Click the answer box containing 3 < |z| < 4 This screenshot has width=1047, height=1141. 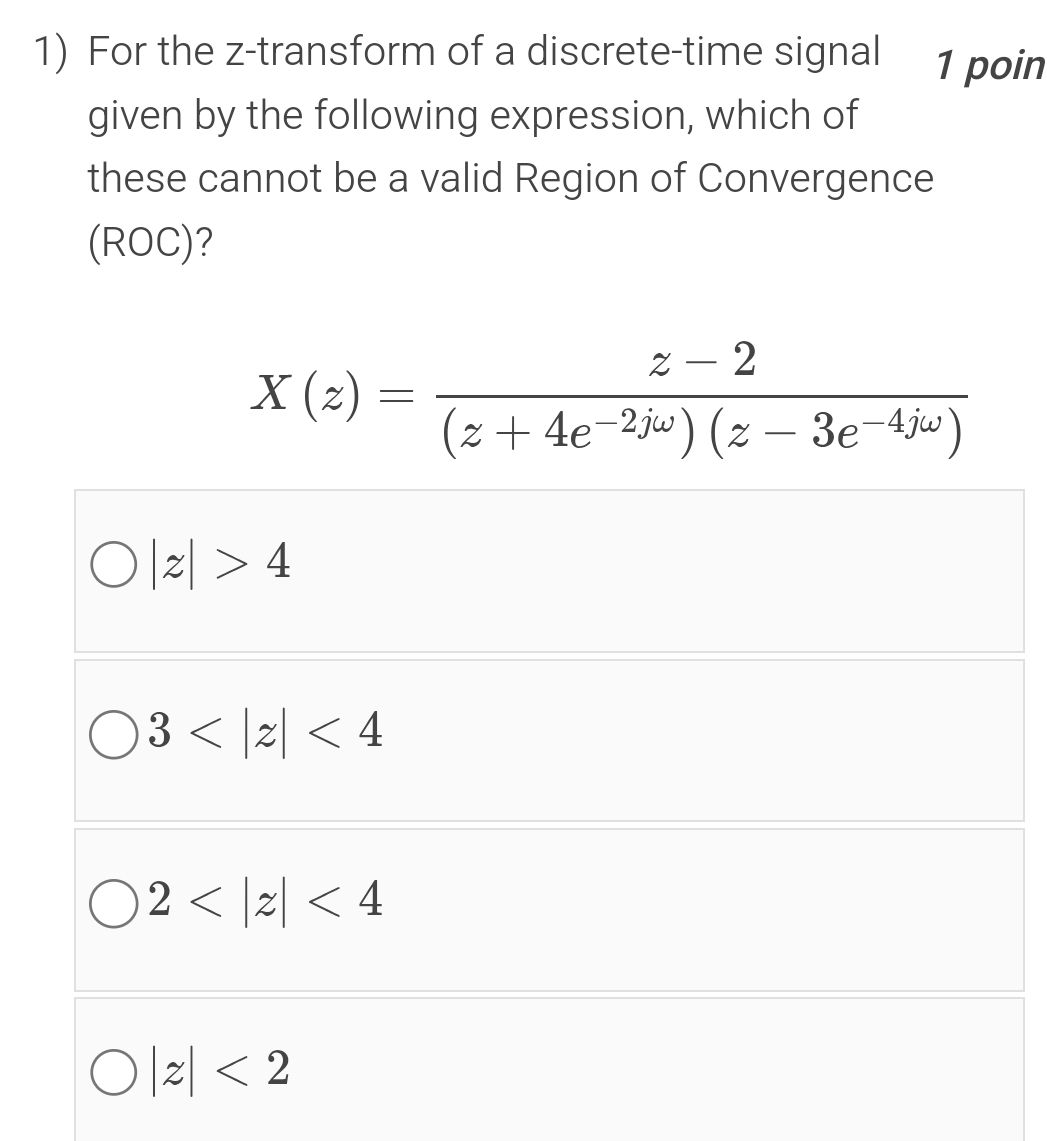pos(550,737)
